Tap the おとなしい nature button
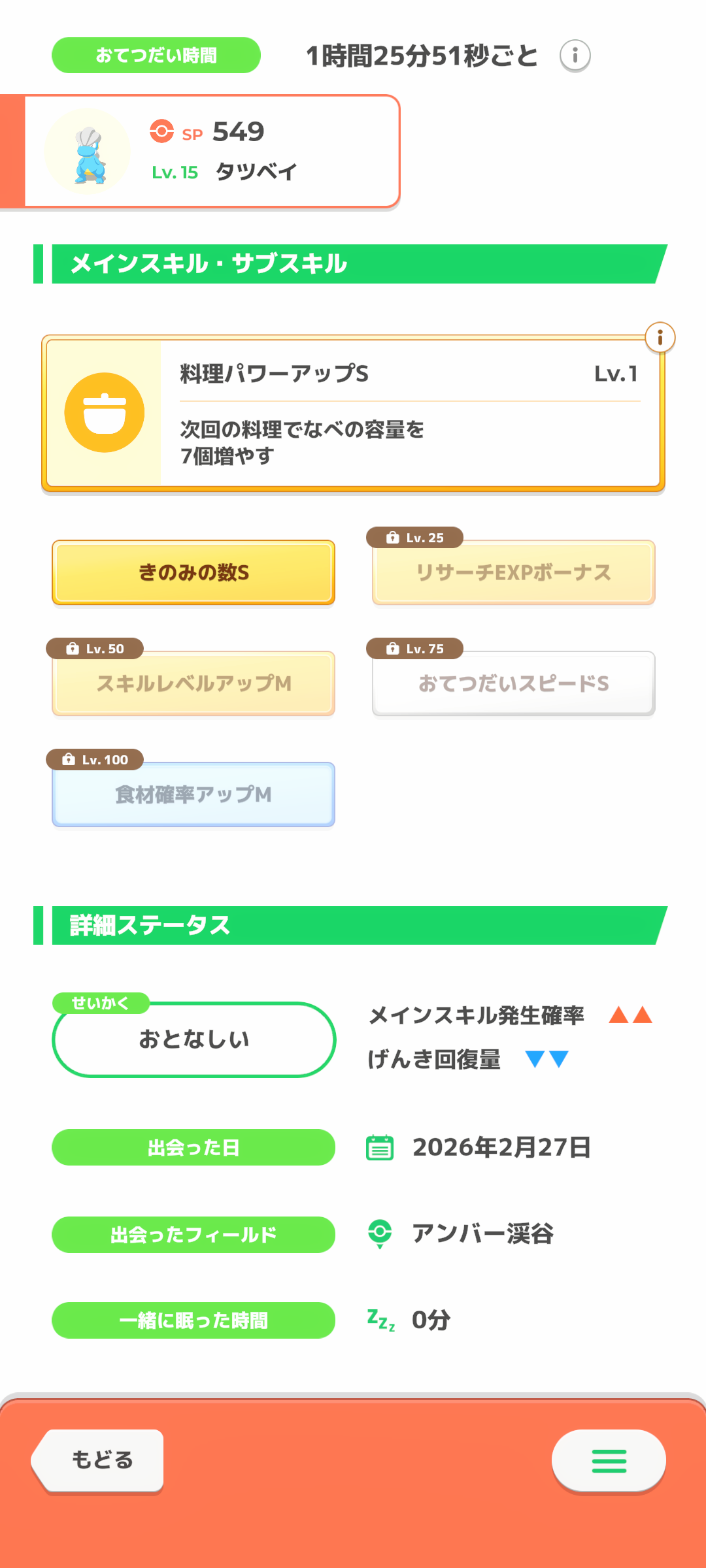Viewport: 706px width, 1568px height. pos(193,1039)
